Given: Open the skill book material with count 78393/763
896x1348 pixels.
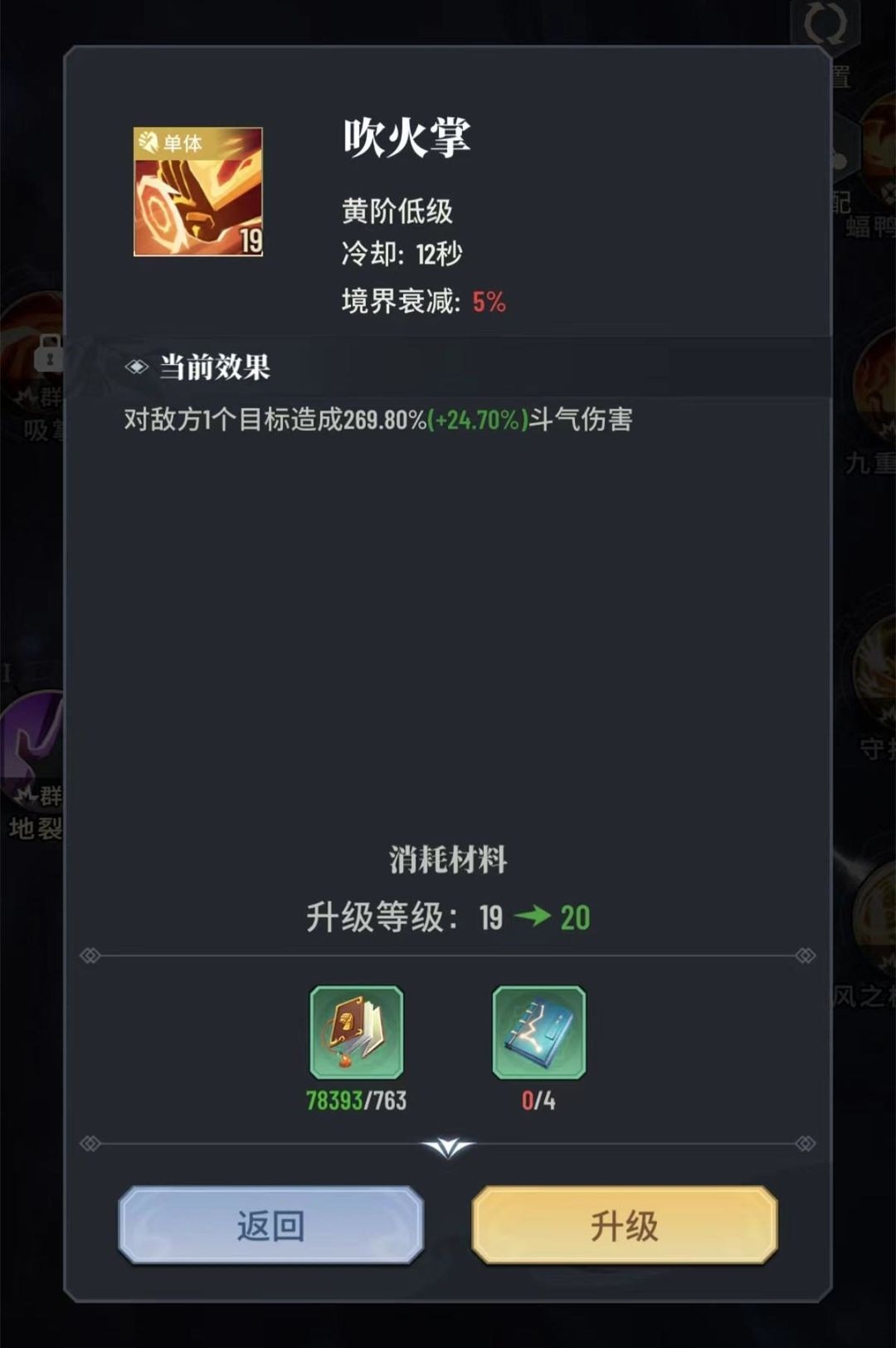Looking at the screenshot, I should (x=357, y=1033).
